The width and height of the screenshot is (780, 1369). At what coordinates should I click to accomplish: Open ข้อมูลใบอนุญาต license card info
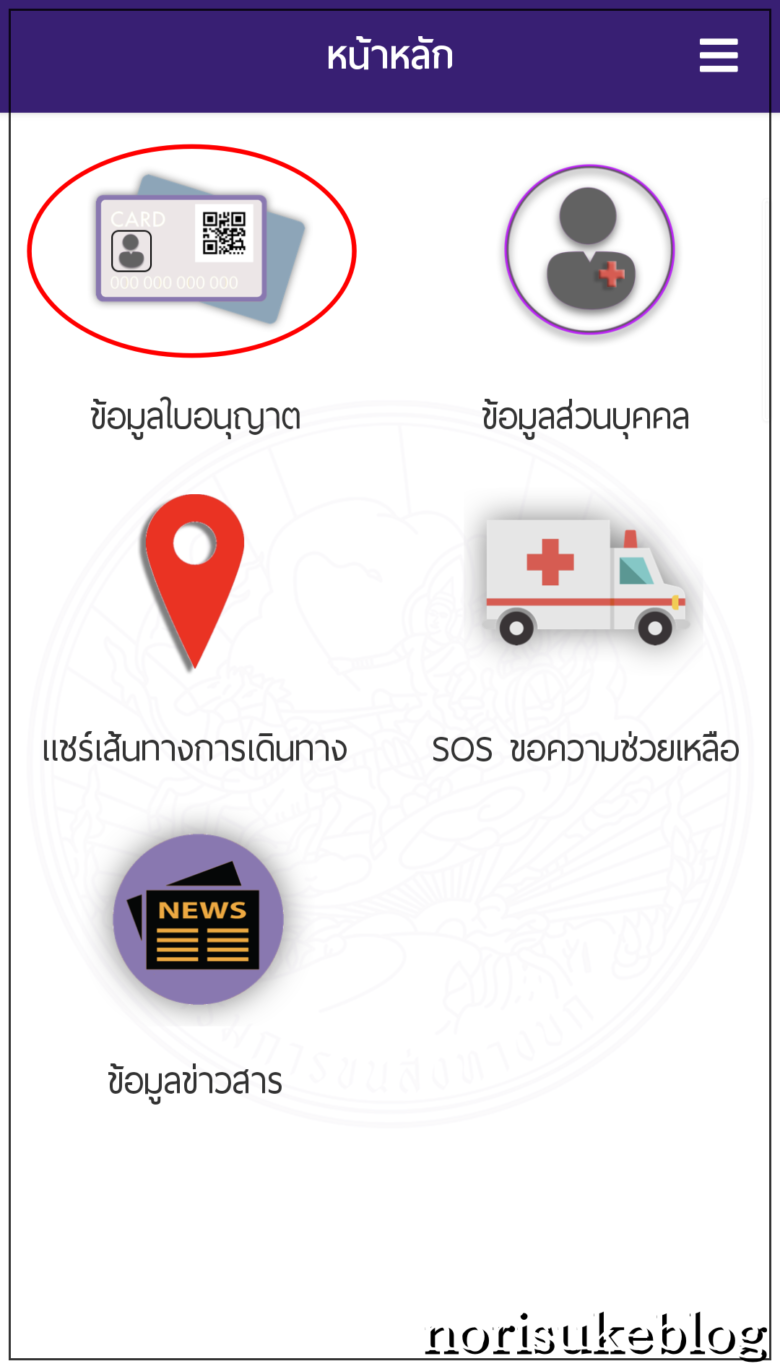(x=193, y=250)
